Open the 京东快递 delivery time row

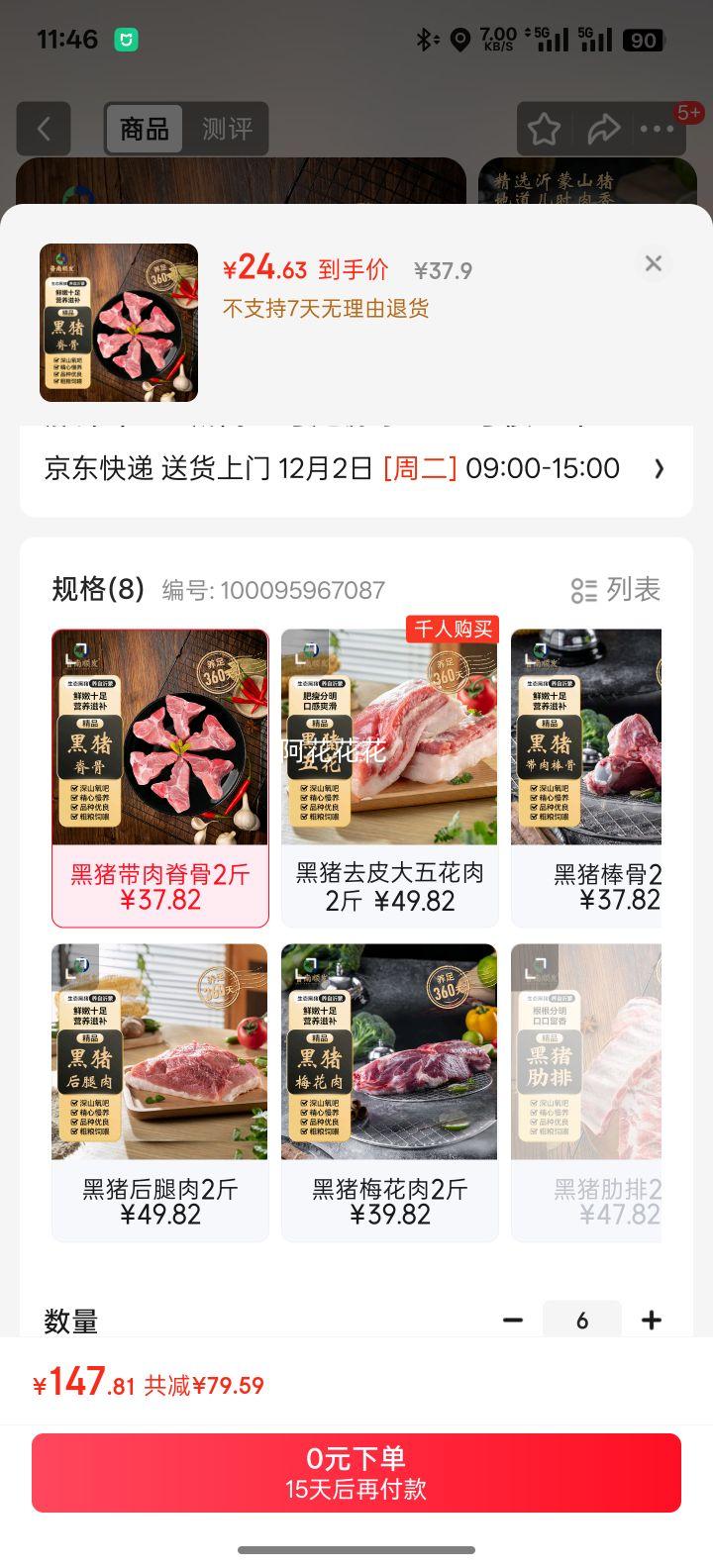[355, 468]
